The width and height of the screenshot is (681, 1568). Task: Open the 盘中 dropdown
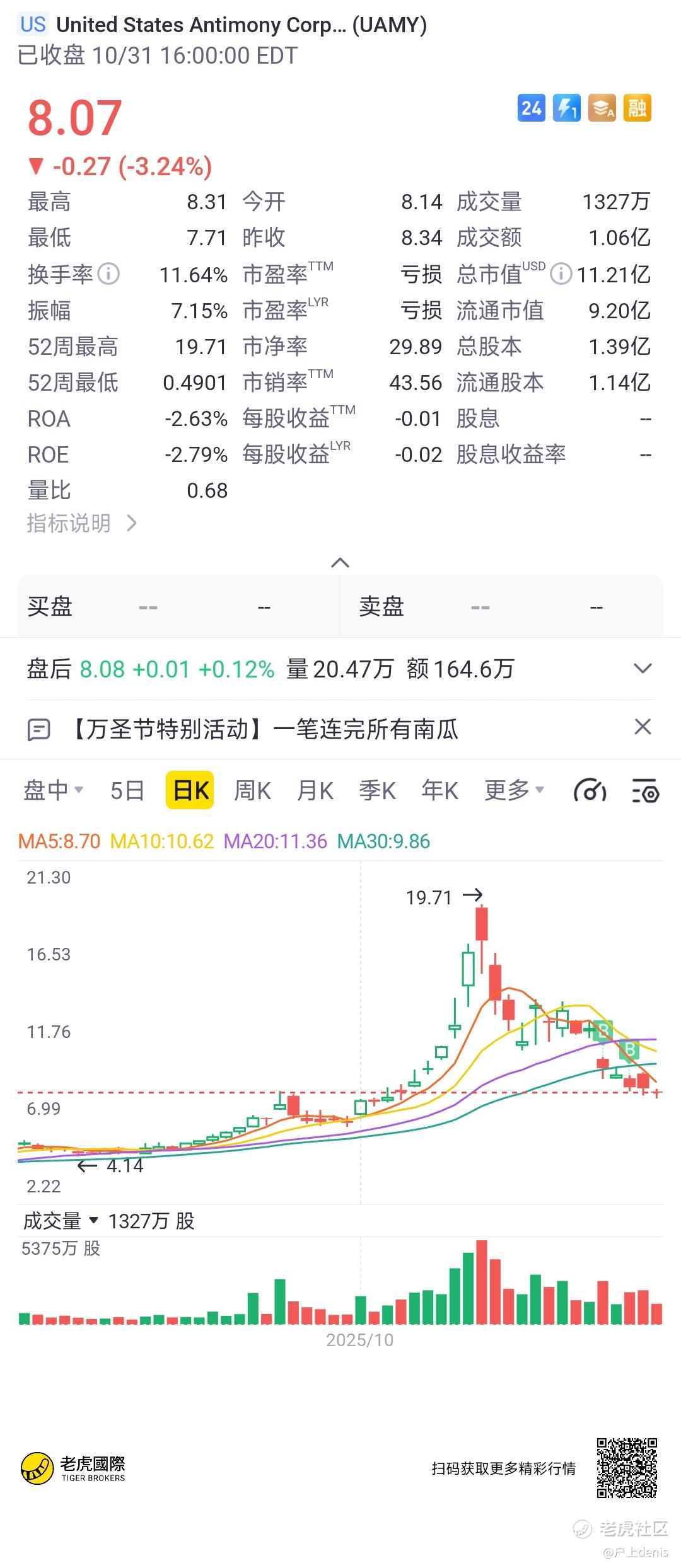[53, 790]
